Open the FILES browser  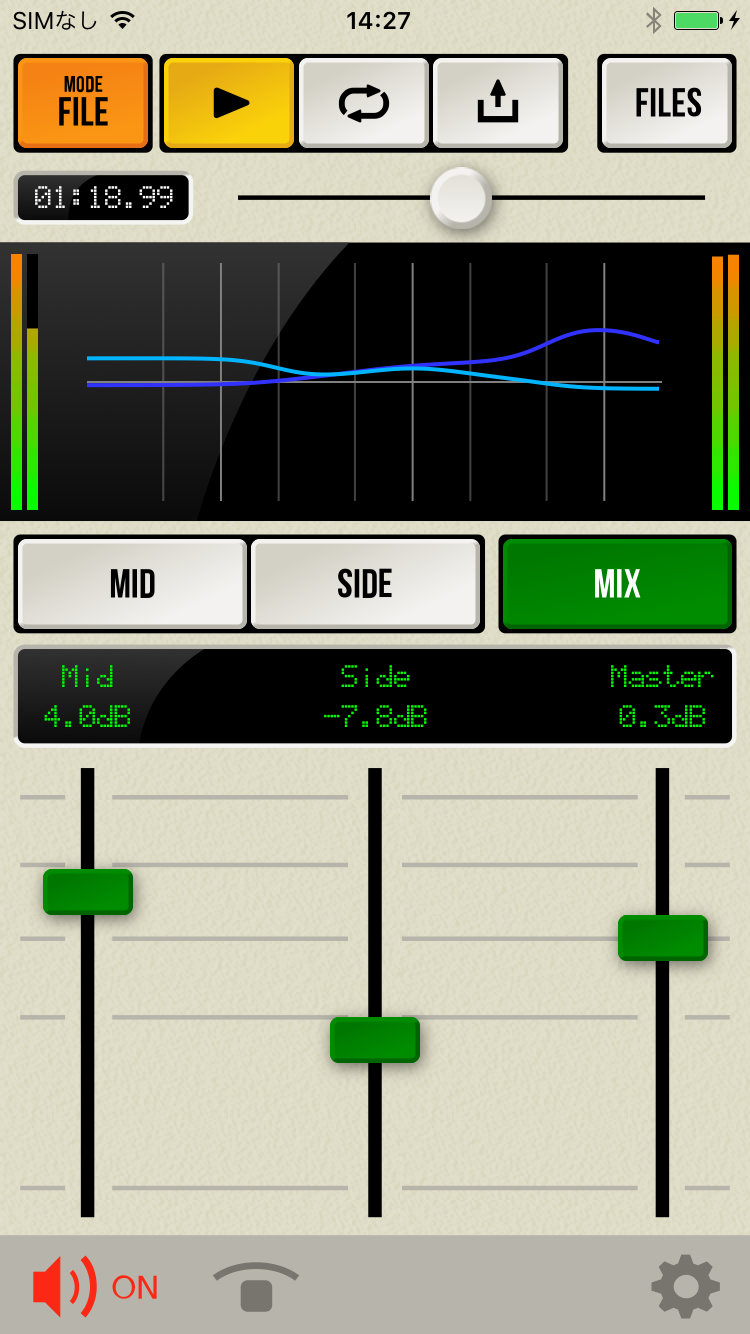coord(667,103)
